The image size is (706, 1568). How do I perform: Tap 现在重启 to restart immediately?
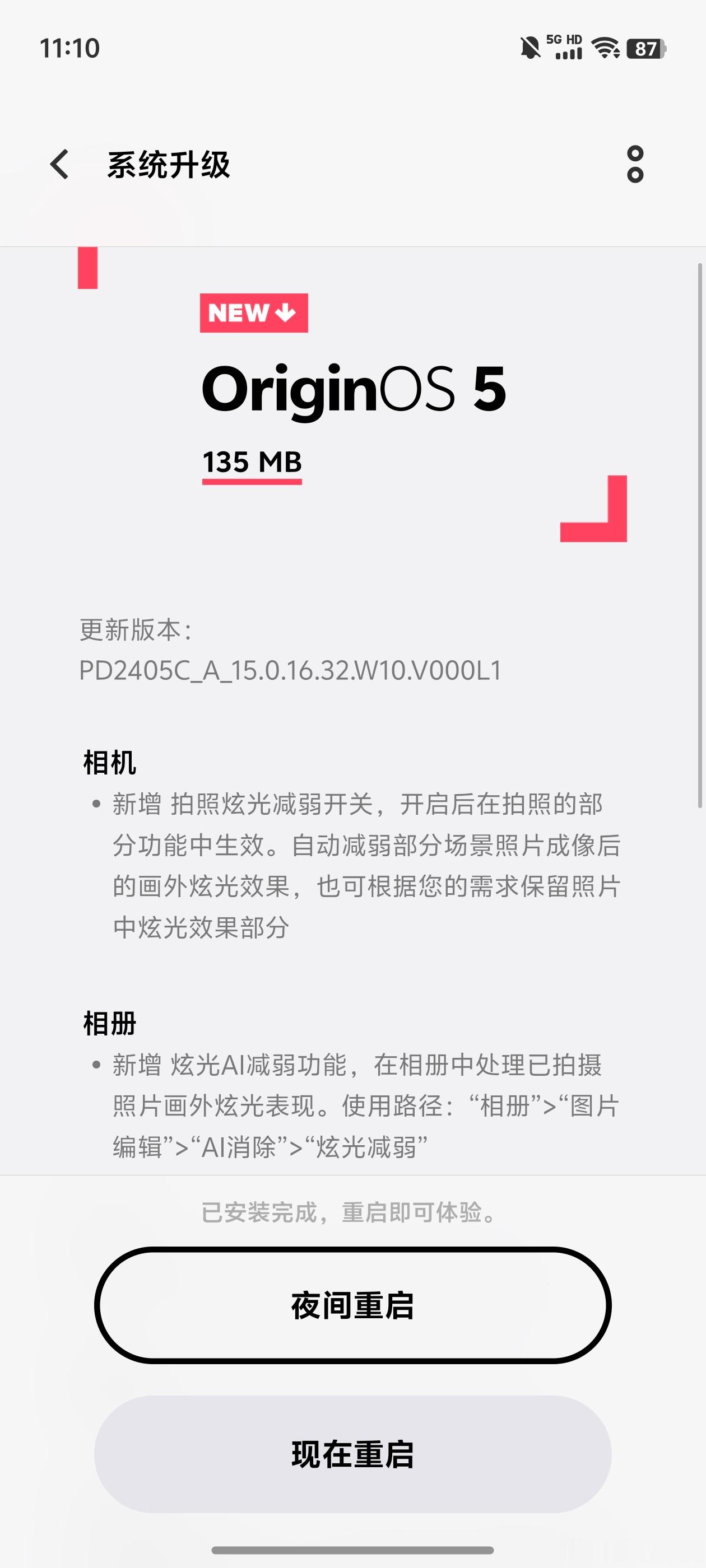click(x=354, y=1455)
